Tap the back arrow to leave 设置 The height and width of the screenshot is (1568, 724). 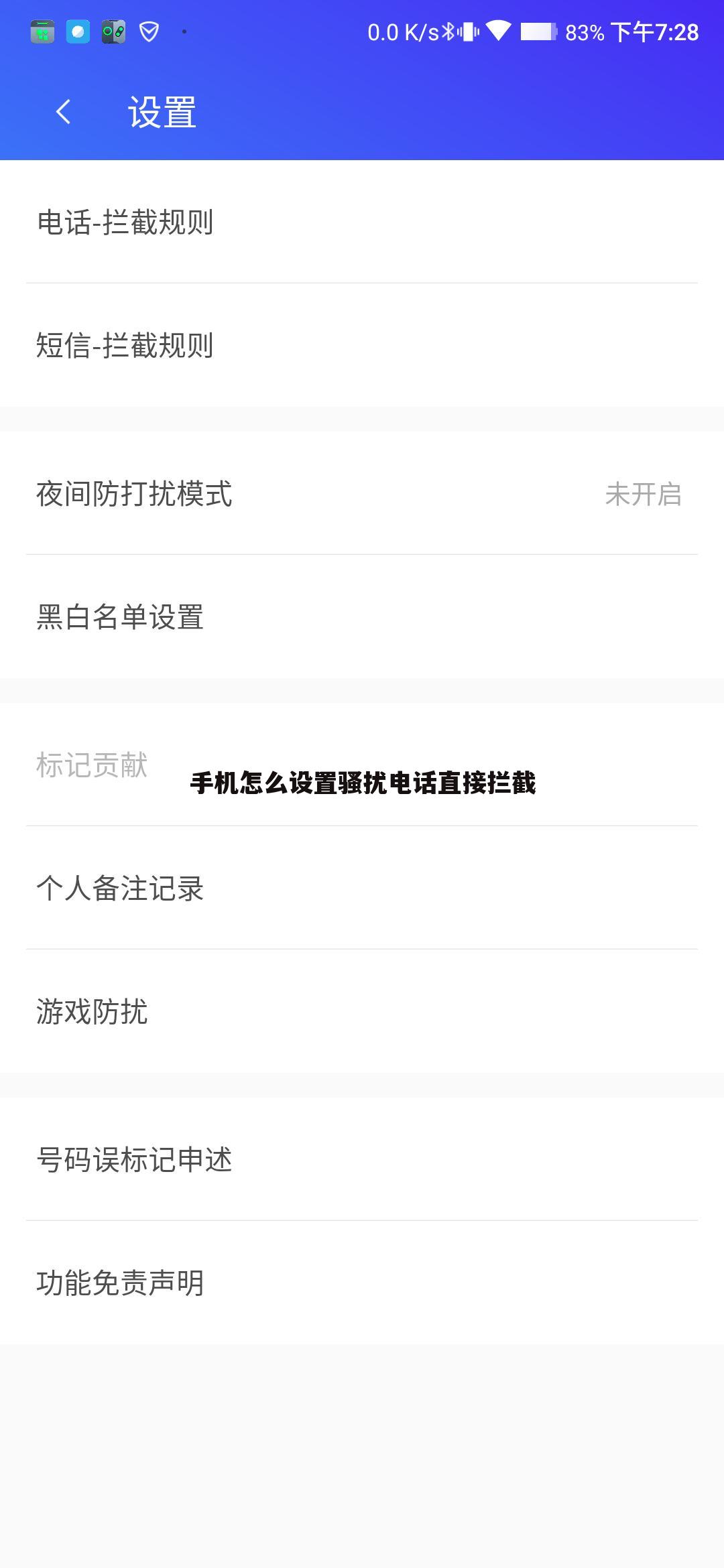tap(64, 111)
